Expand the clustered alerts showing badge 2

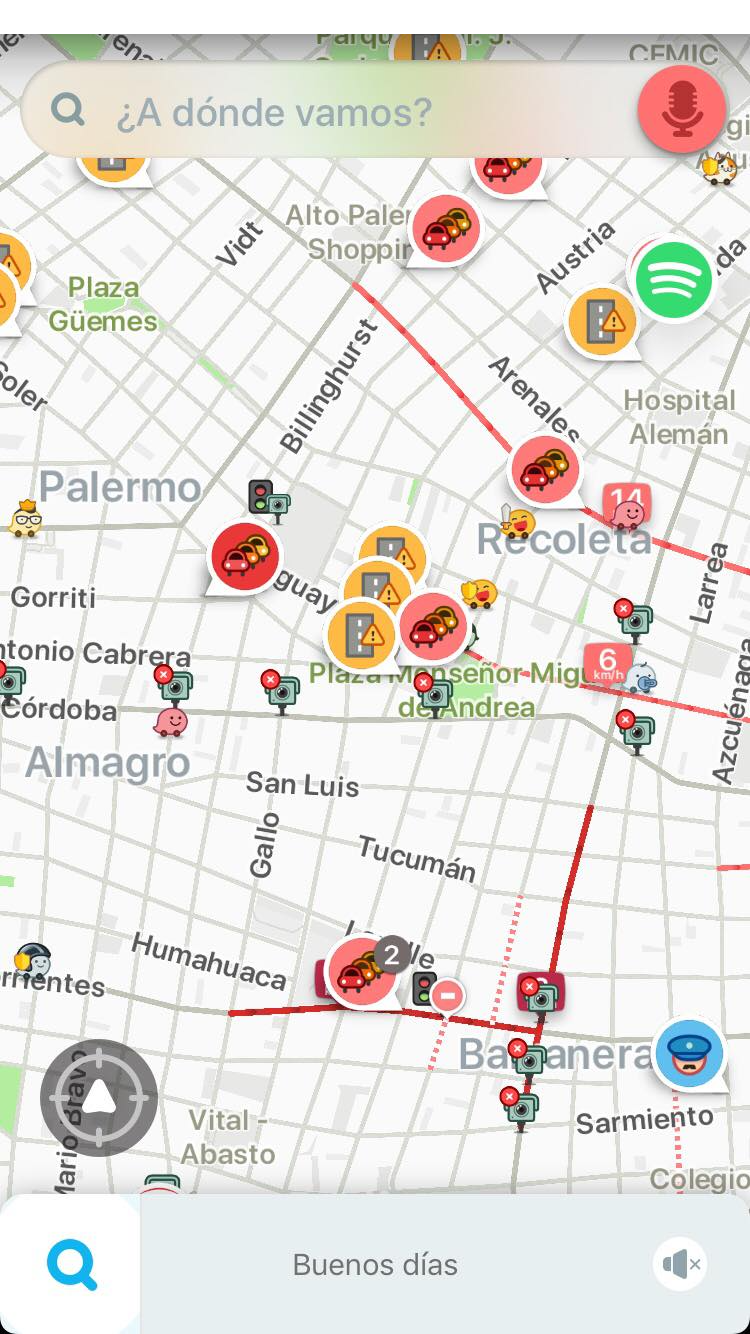point(394,955)
